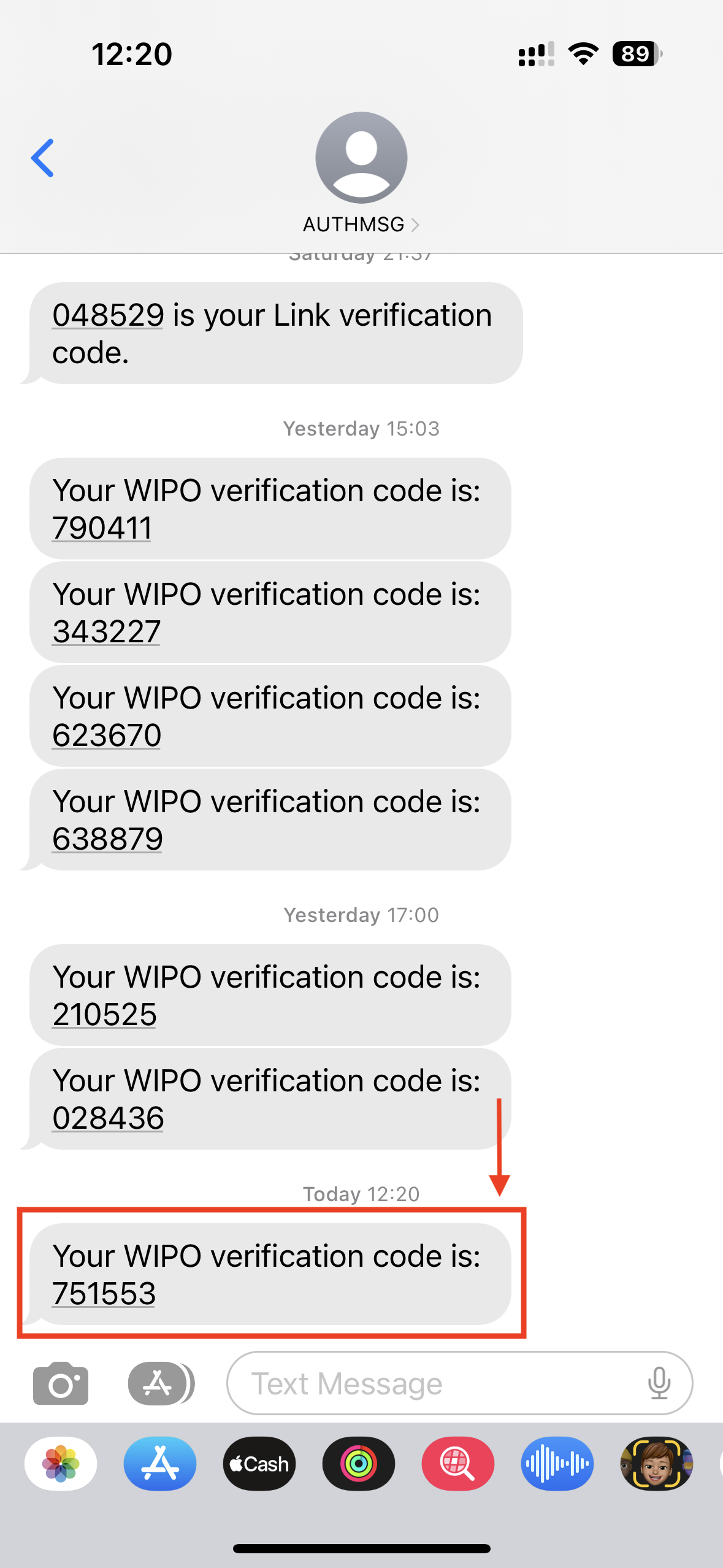This screenshot has width=723, height=1568.
Task: Open the App Store for iMessage
Action: [160, 1464]
